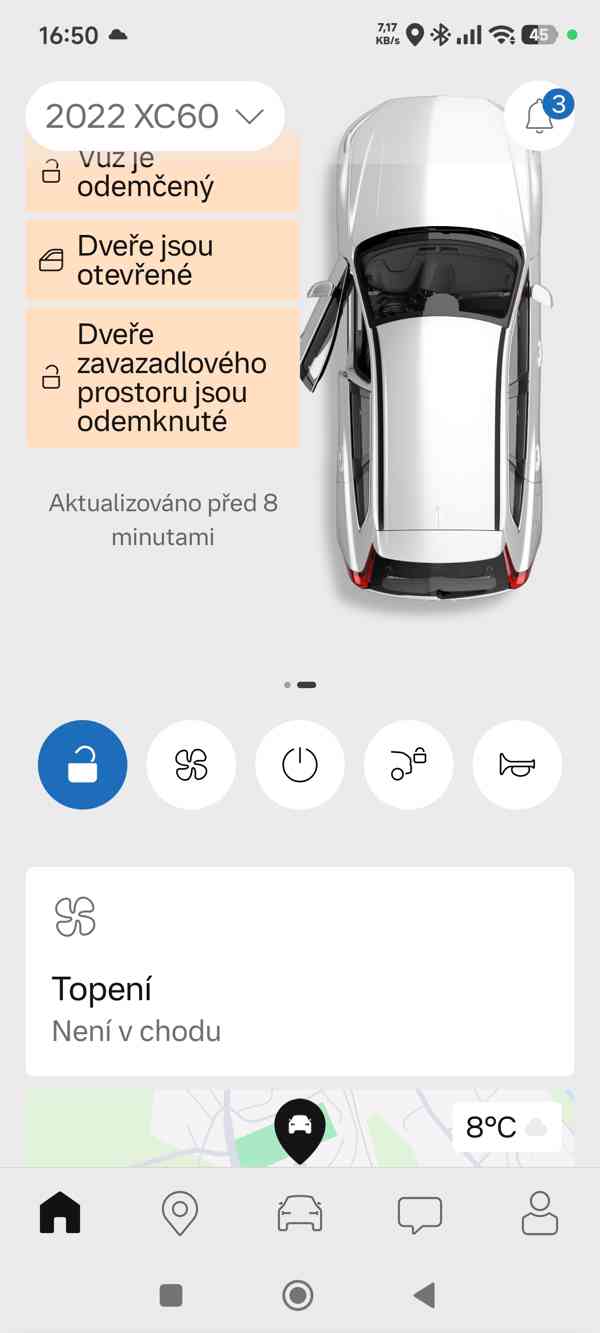
Task: Switch to the messages tab
Action: tap(419, 1214)
